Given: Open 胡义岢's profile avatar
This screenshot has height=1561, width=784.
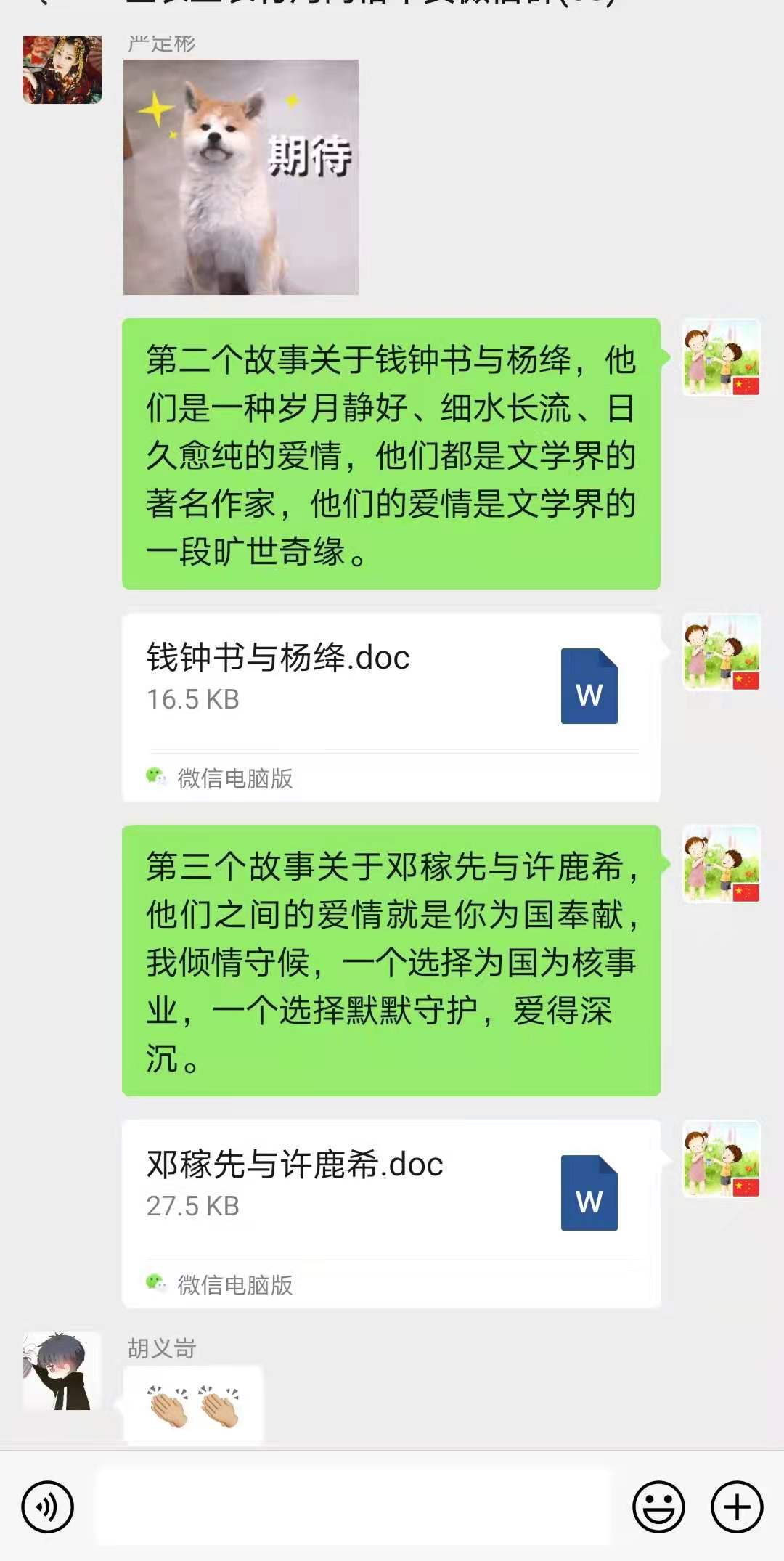Looking at the screenshot, I should (x=62, y=1371).
